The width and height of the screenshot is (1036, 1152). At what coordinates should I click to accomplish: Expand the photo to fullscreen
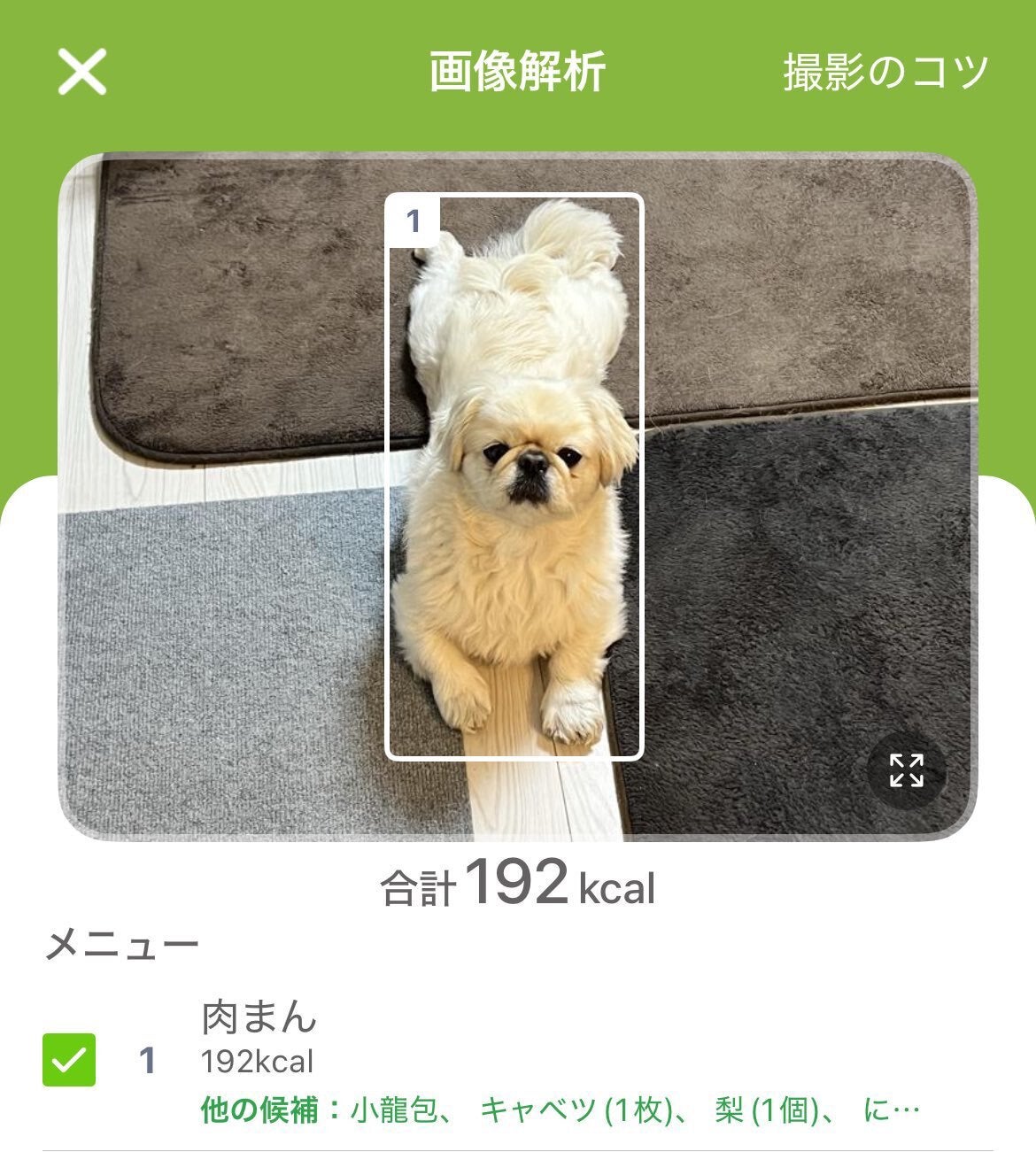pos(906,770)
